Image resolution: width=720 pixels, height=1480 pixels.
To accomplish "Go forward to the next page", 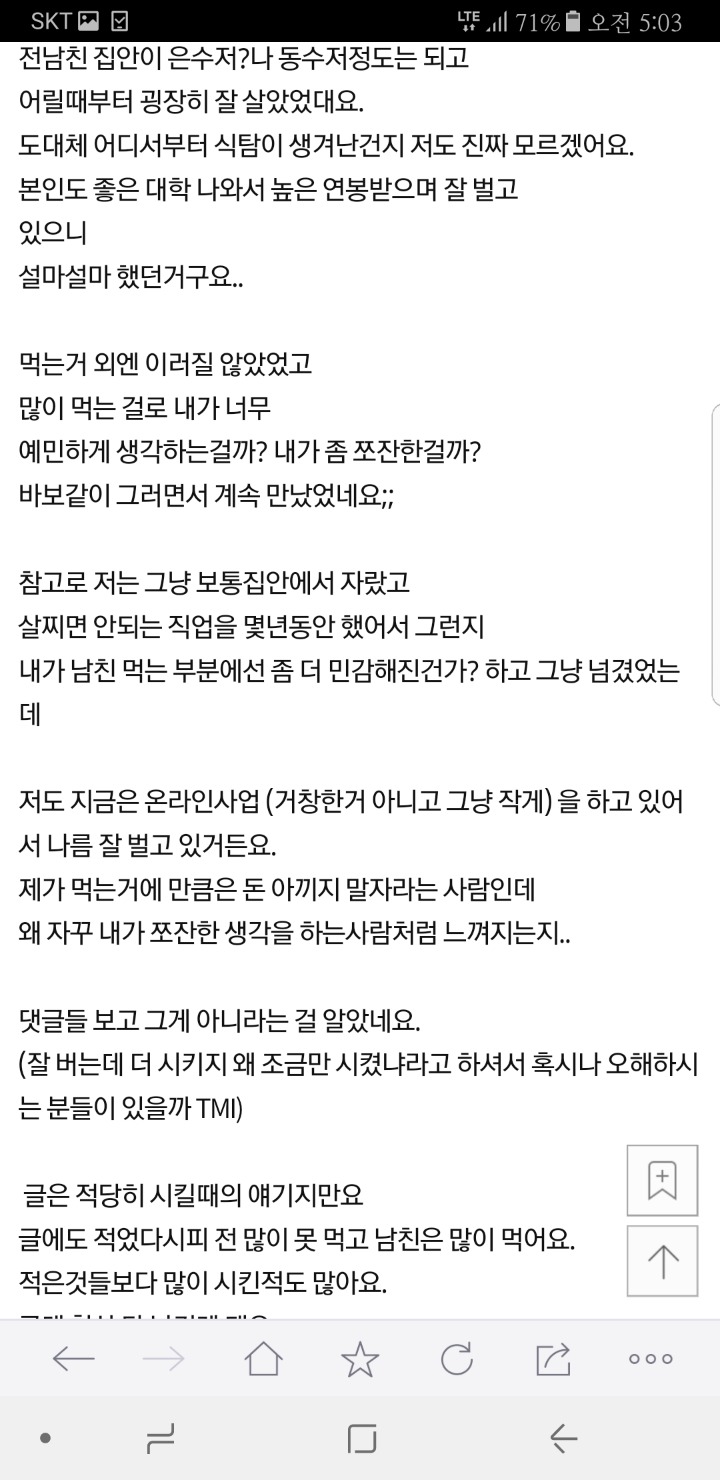I will click(x=167, y=1358).
